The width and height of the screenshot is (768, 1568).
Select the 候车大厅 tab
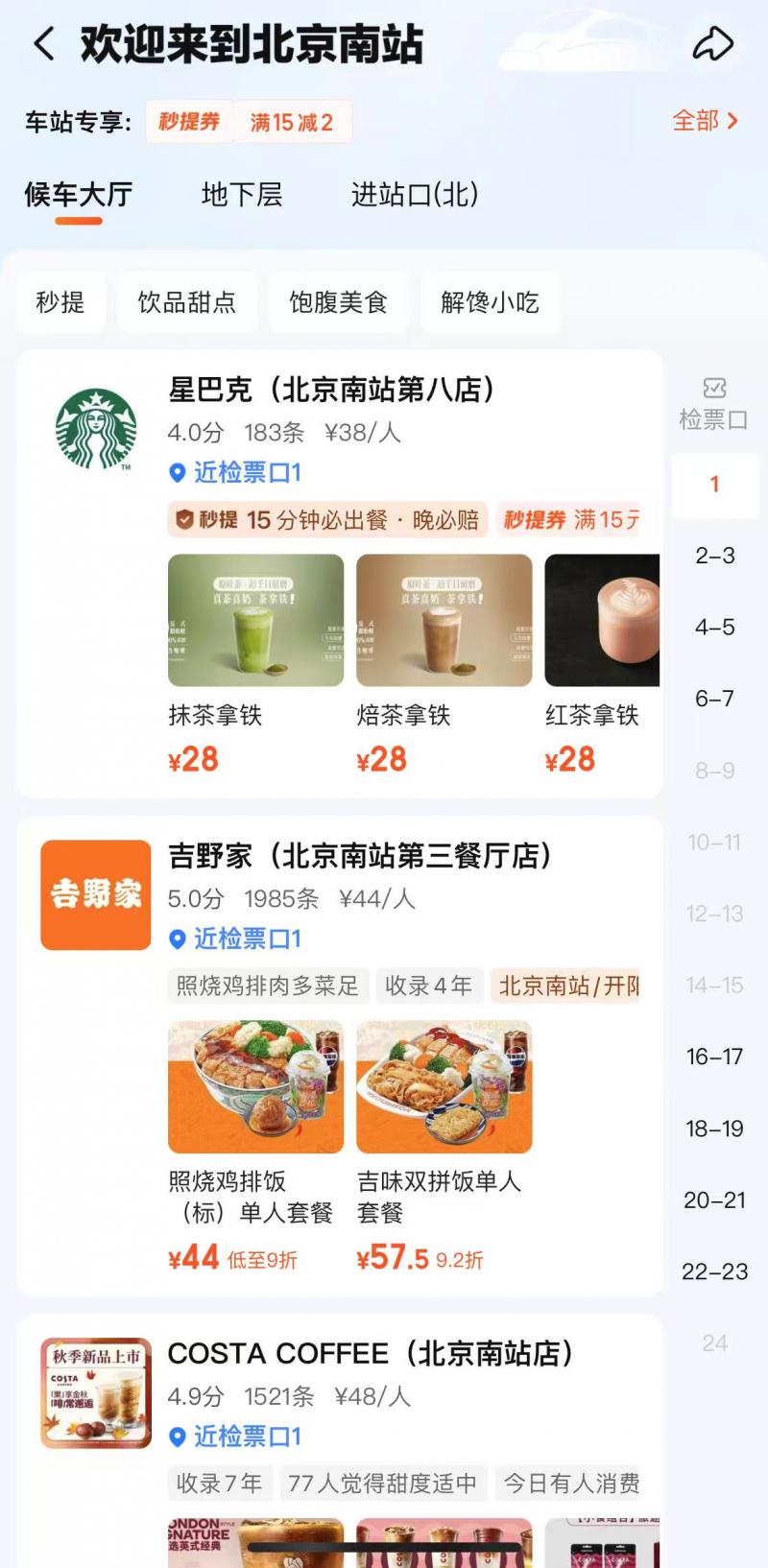pos(79,195)
